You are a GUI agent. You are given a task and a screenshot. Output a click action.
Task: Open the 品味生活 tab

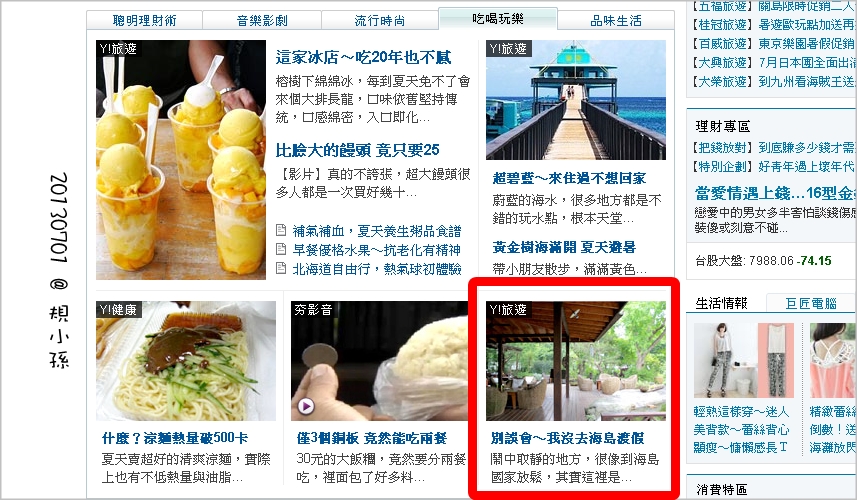[616, 20]
